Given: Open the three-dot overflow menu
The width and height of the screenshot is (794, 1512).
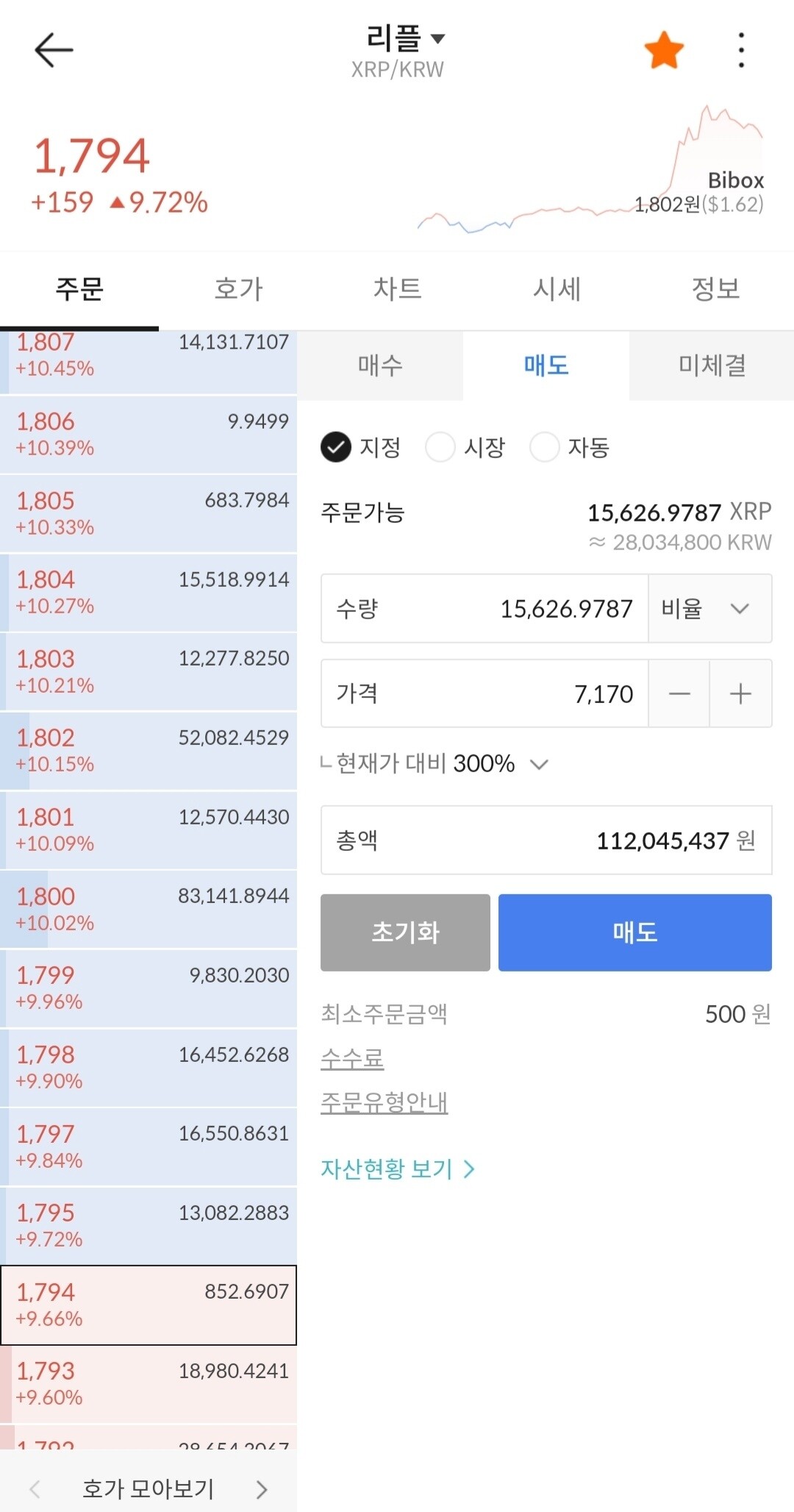Looking at the screenshot, I should (x=742, y=49).
